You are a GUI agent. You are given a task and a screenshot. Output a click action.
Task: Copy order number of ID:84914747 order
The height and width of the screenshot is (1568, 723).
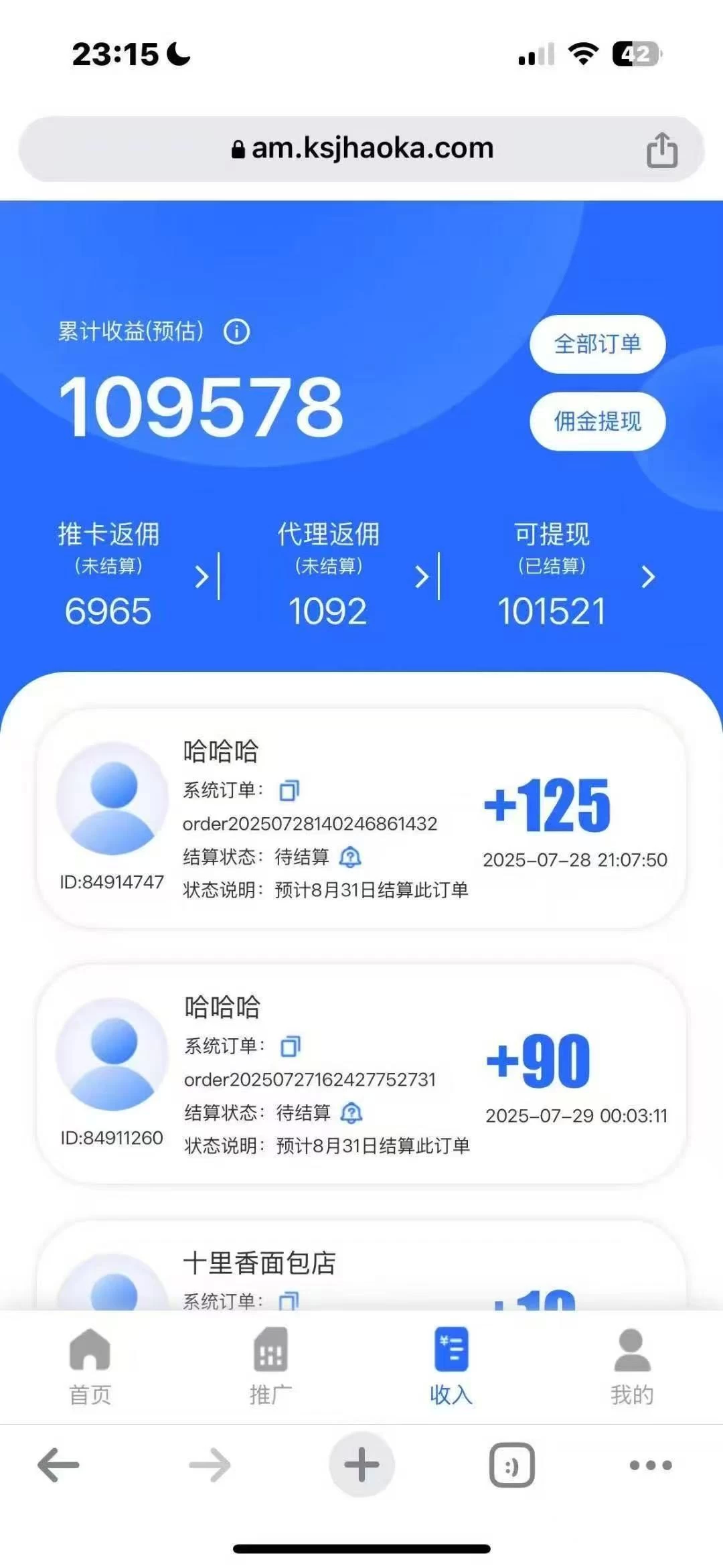tap(289, 791)
